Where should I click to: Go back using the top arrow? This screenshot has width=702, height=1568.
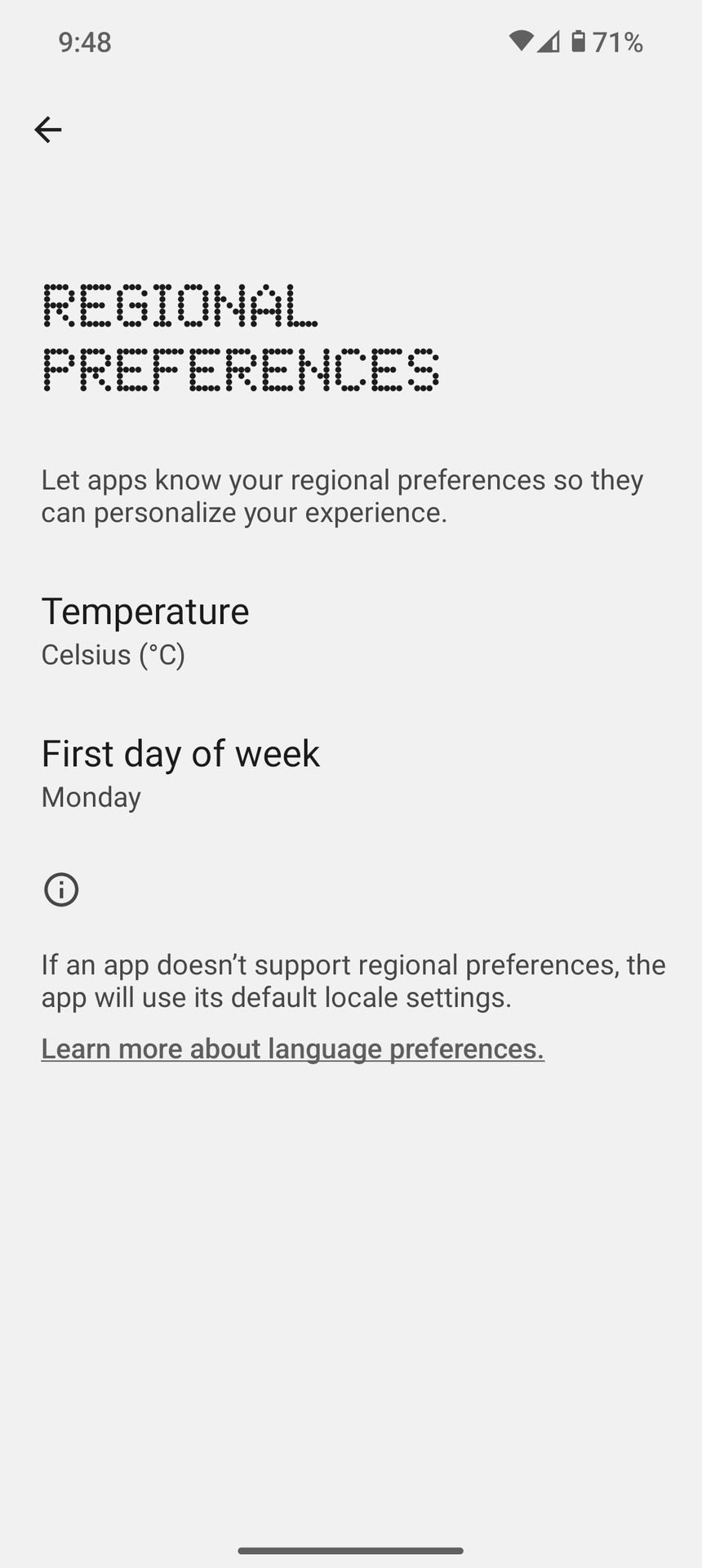[x=47, y=129]
